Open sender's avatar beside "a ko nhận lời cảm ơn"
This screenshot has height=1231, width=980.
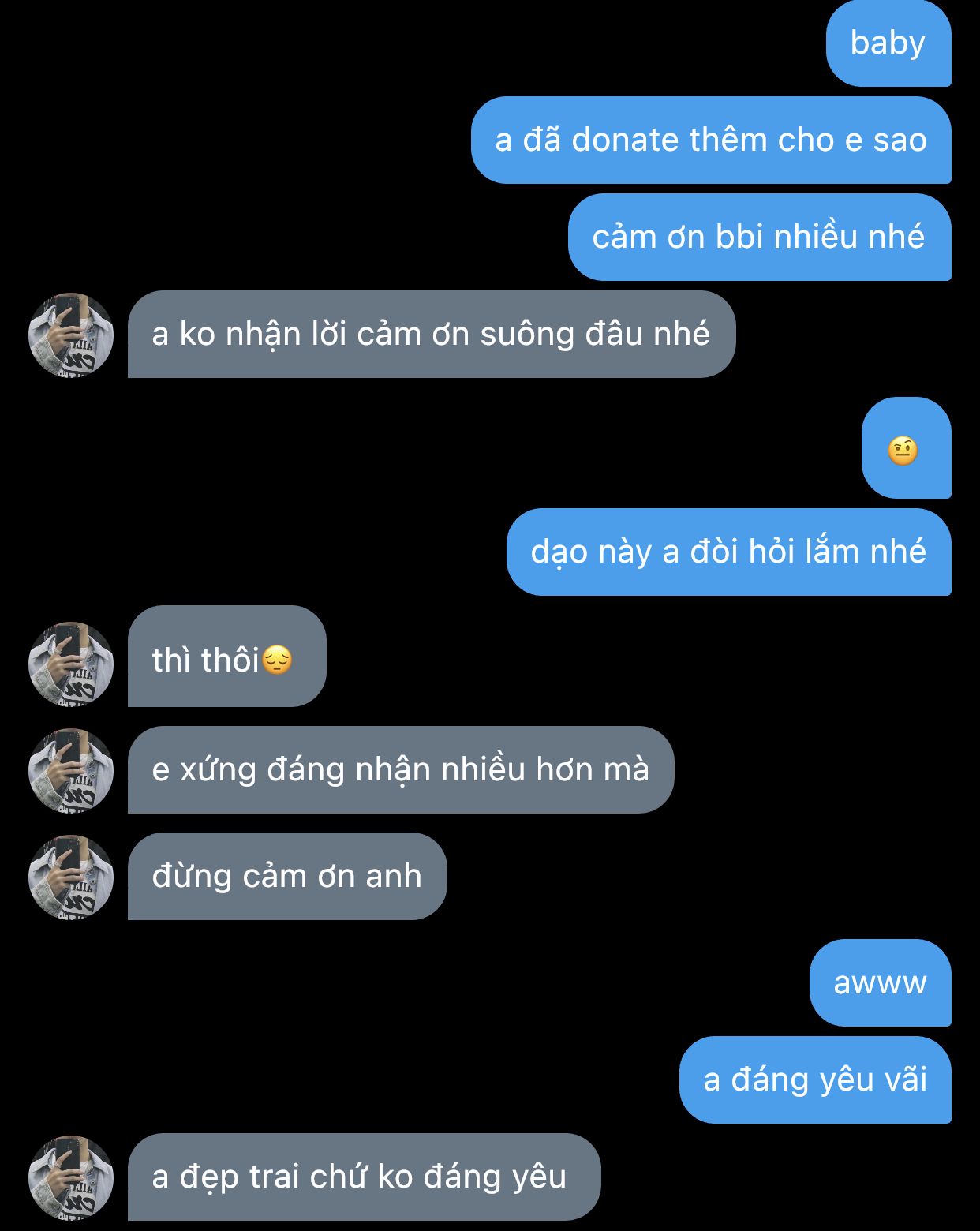click(x=71, y=335)
